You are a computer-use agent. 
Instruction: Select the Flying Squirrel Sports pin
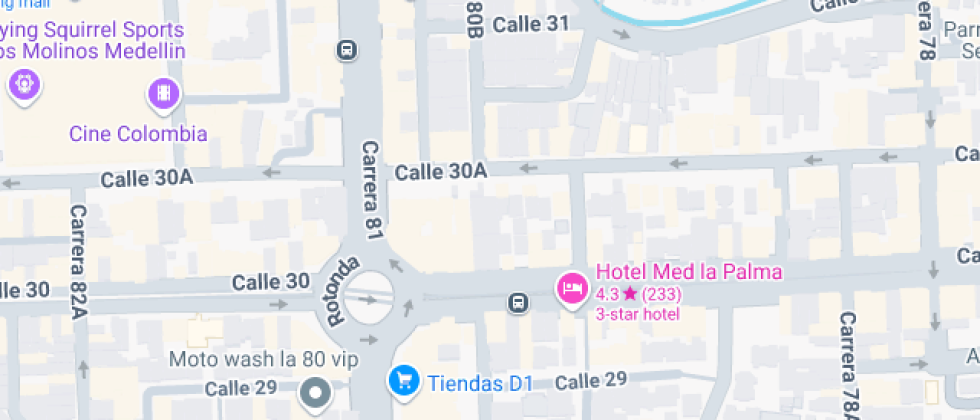(24, 86)
